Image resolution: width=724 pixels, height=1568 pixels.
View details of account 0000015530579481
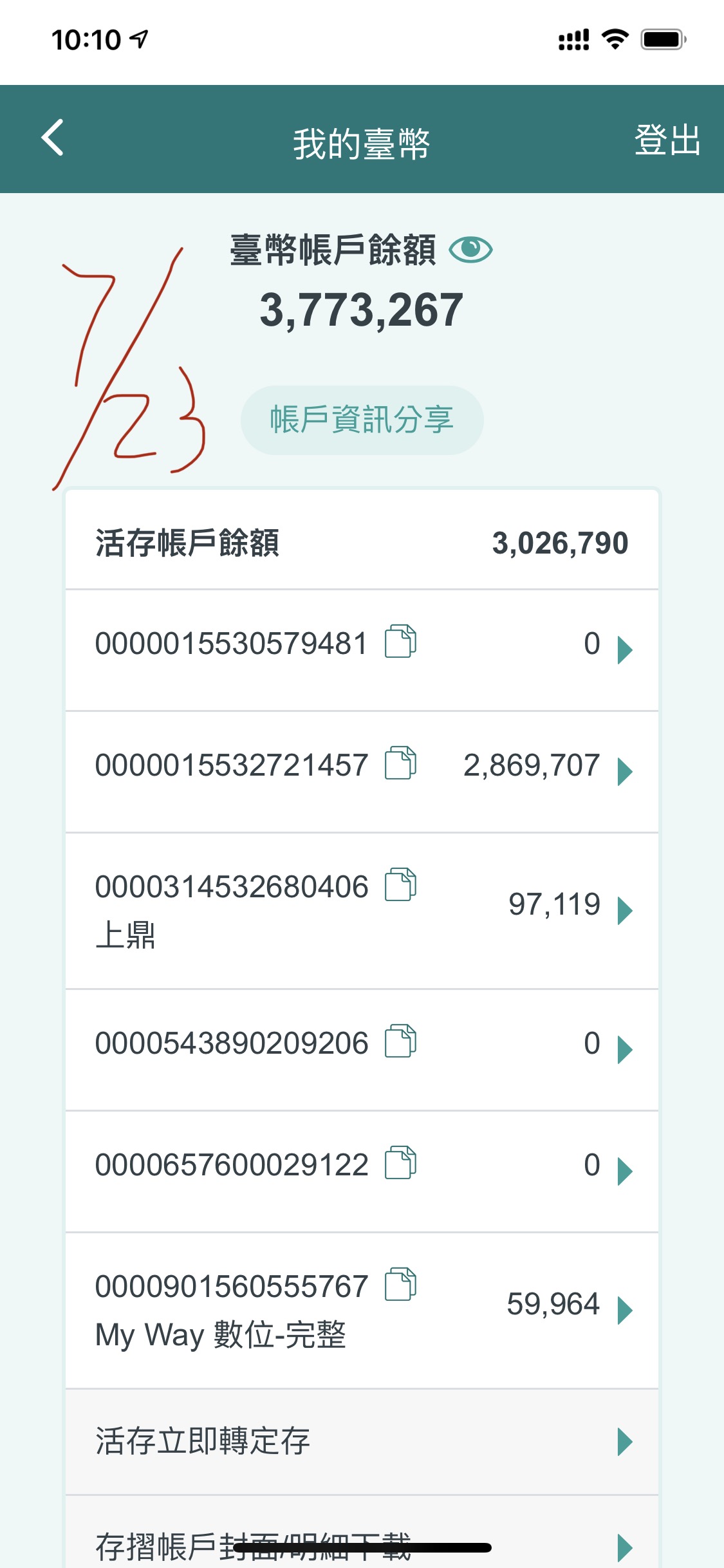pyautogui.click(x=624, y=649)
